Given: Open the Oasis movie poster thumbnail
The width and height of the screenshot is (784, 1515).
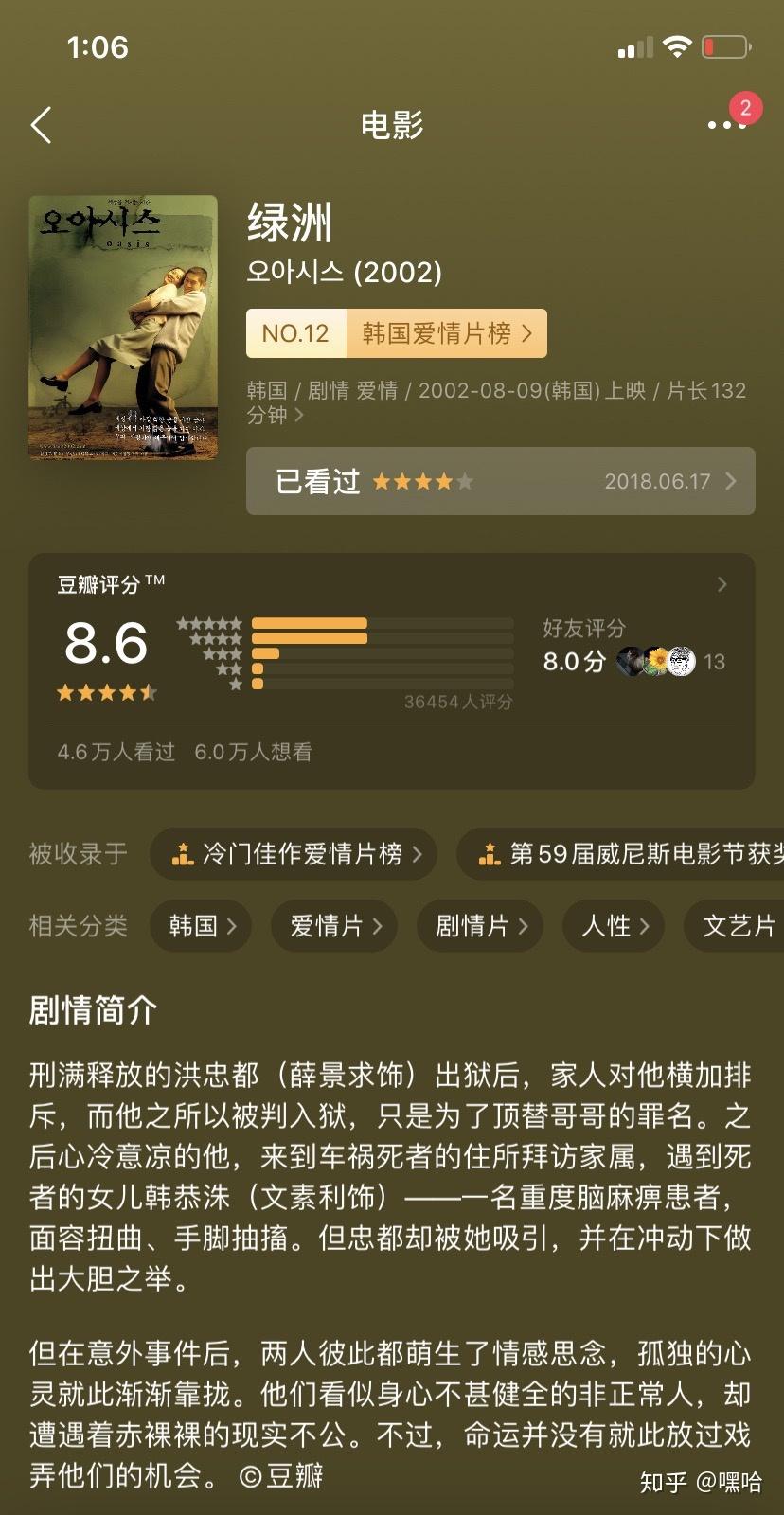Looking at the screenshot, I should 123,327.
